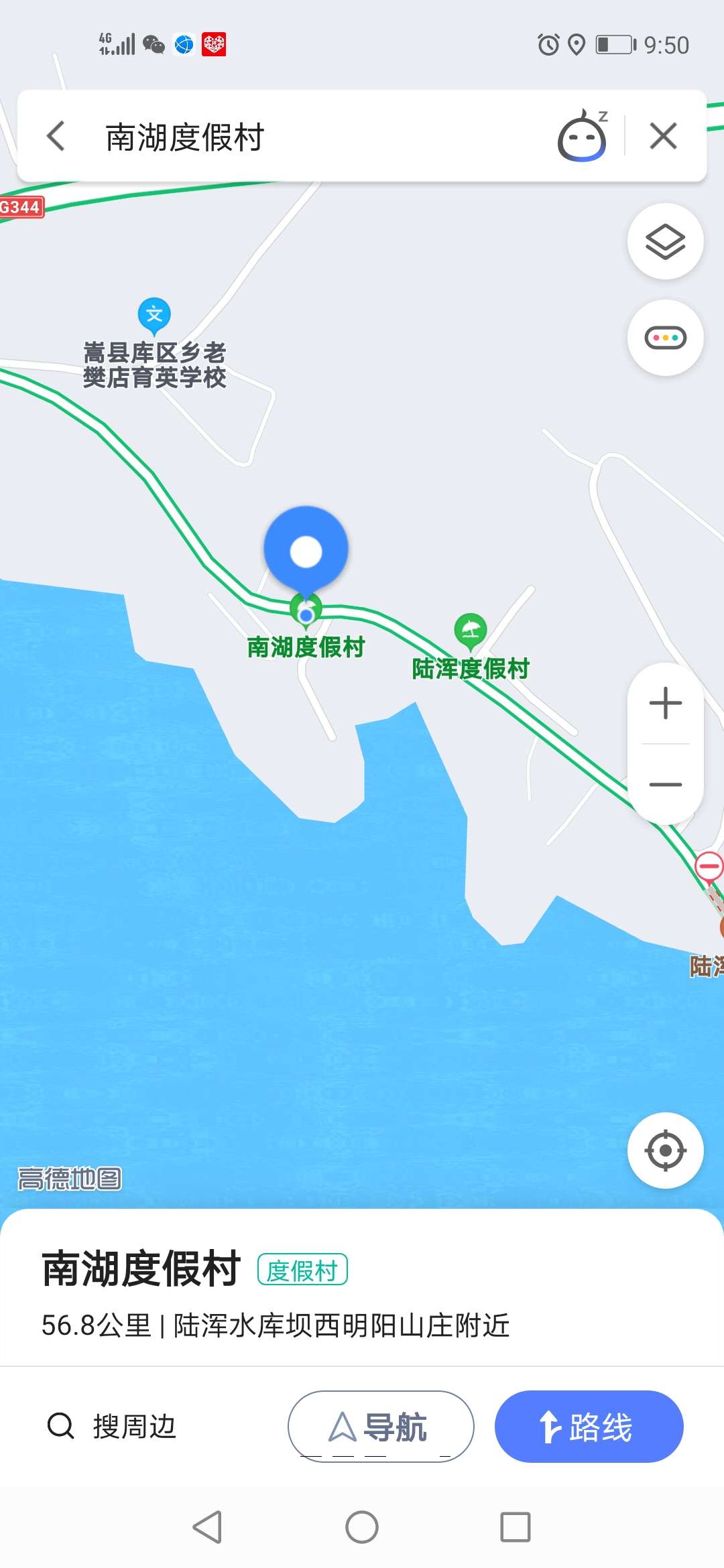Image resolution: width=724 pixels, height=1568 pixels.
Task: Toggle the traffic conditions overlay
Action: point(665,338)
